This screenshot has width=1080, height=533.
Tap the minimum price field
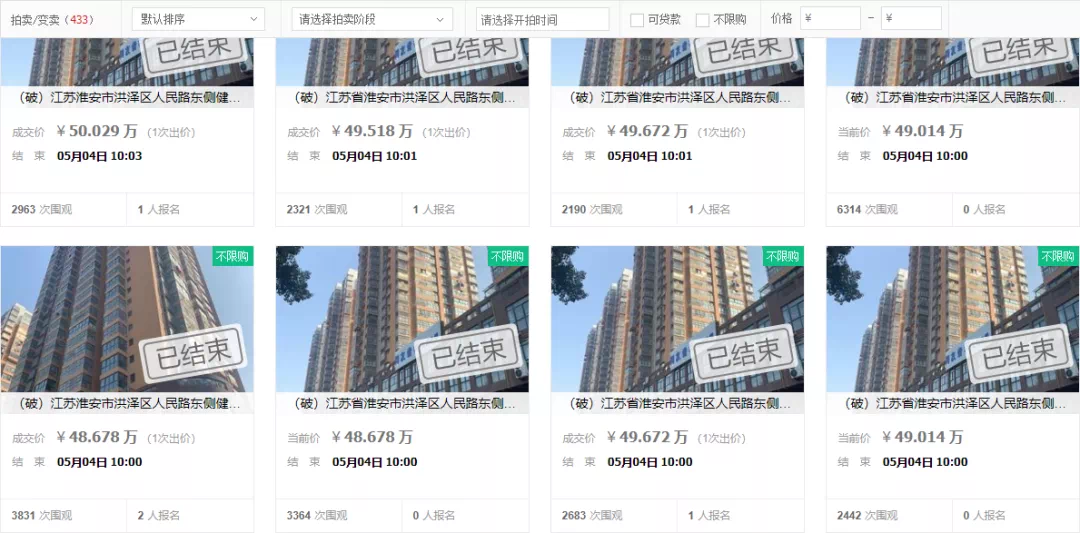click(830, 18)
